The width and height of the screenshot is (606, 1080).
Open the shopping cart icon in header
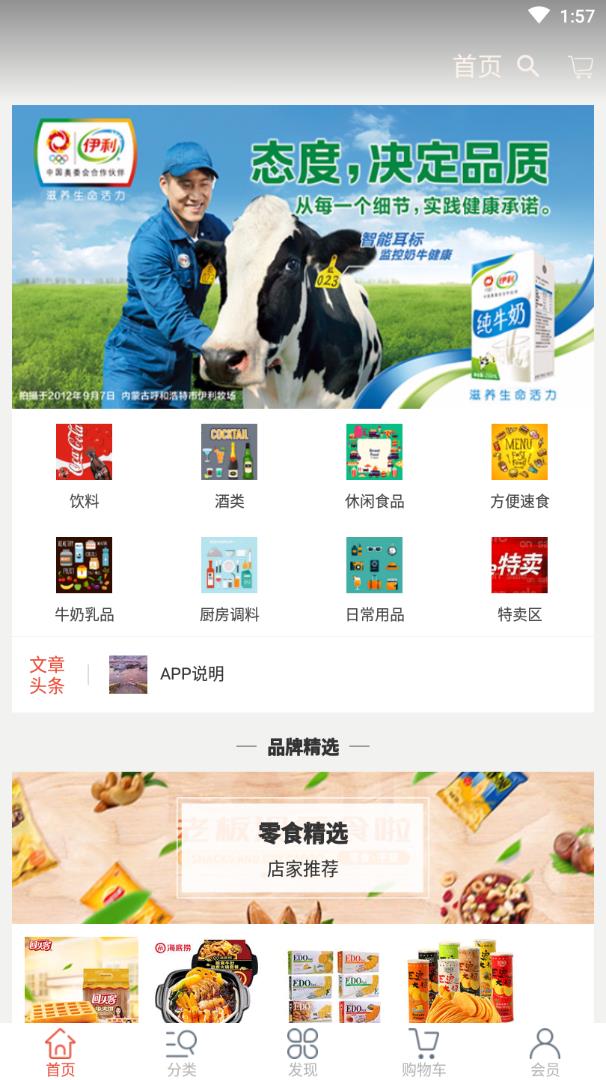(581, 66)
